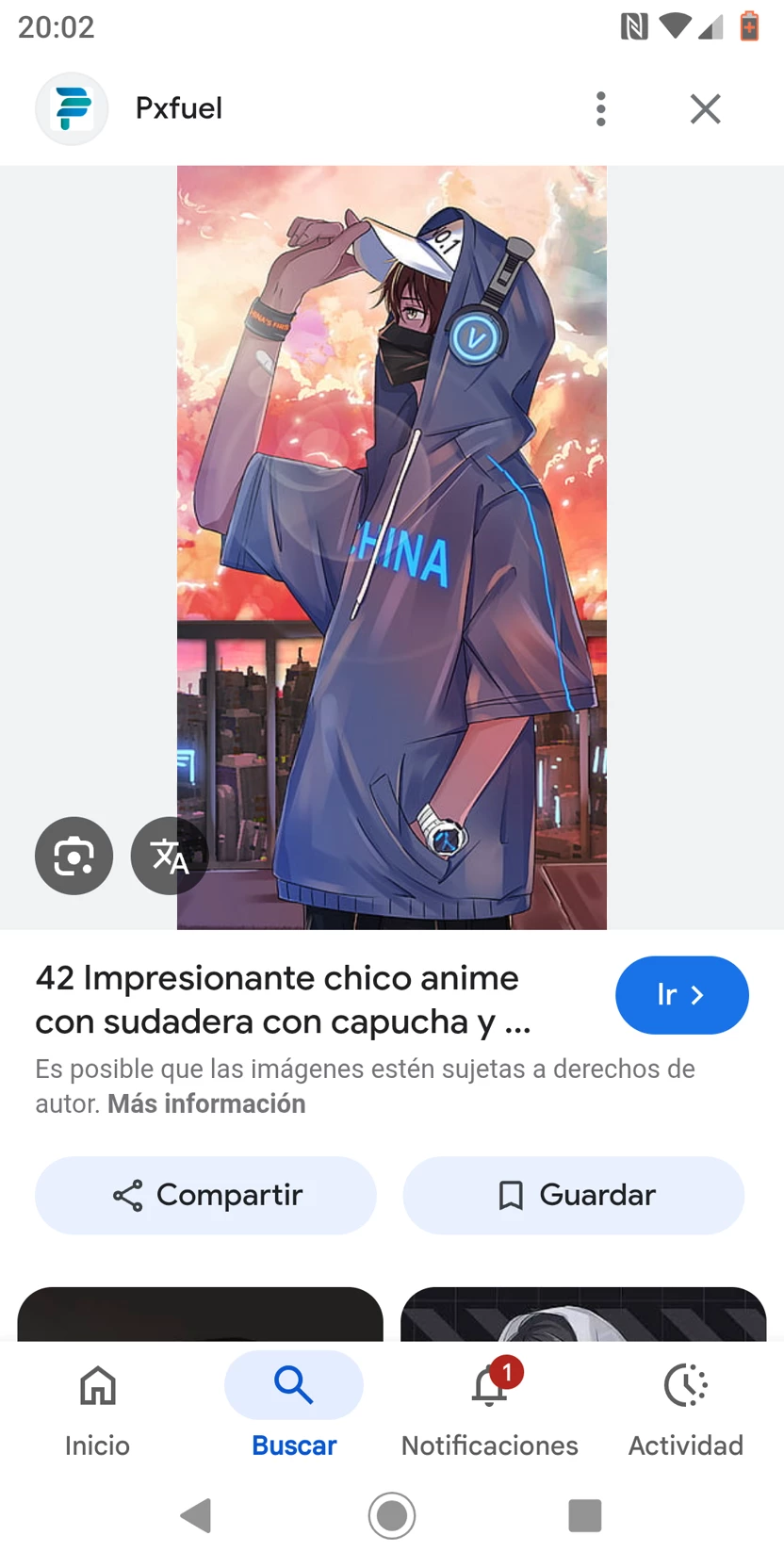Search this image with Lens
Image resolution: width=784 pixels, height=1568 pixels.
pos(73,856)
